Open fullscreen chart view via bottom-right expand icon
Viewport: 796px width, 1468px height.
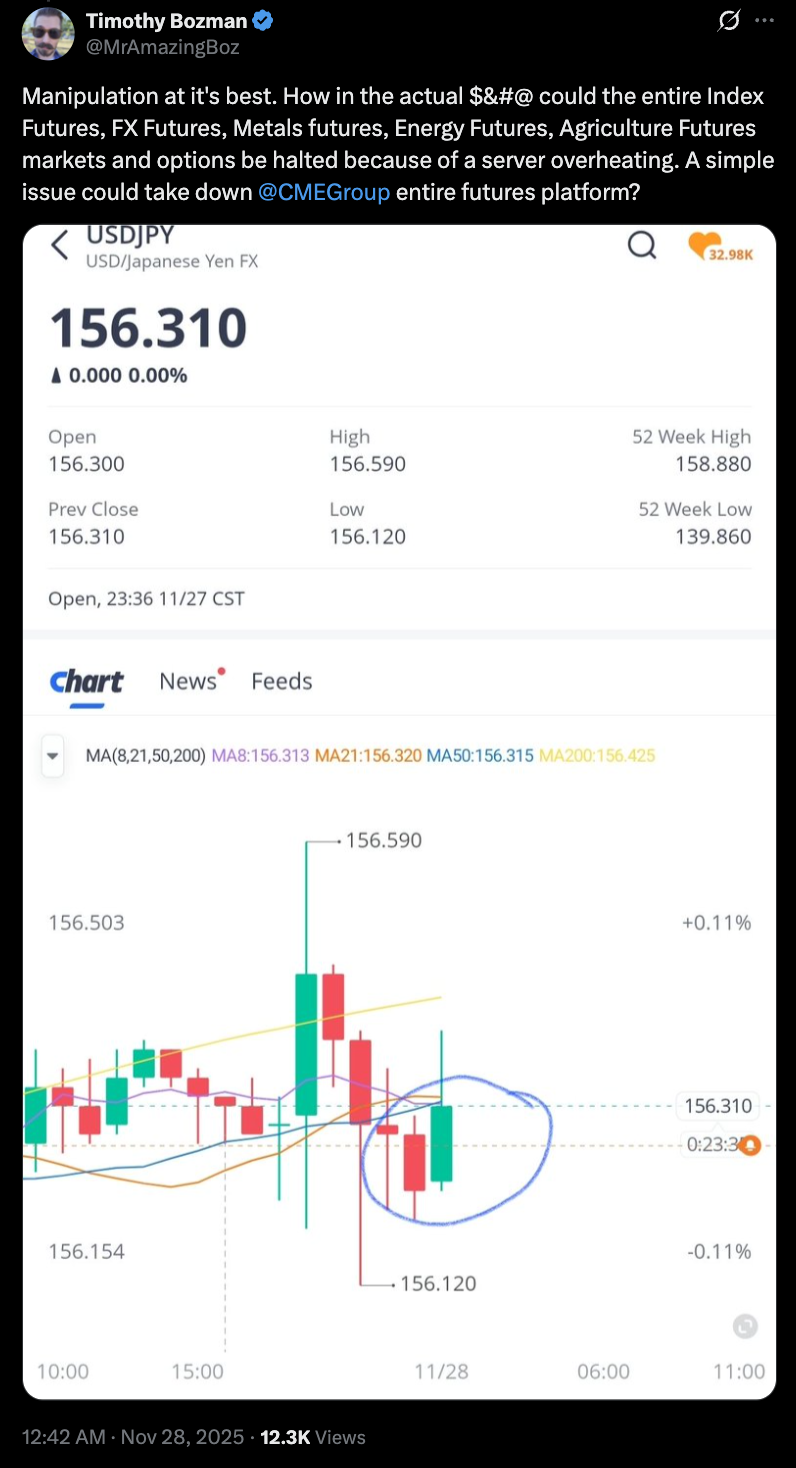[744, 1325]
